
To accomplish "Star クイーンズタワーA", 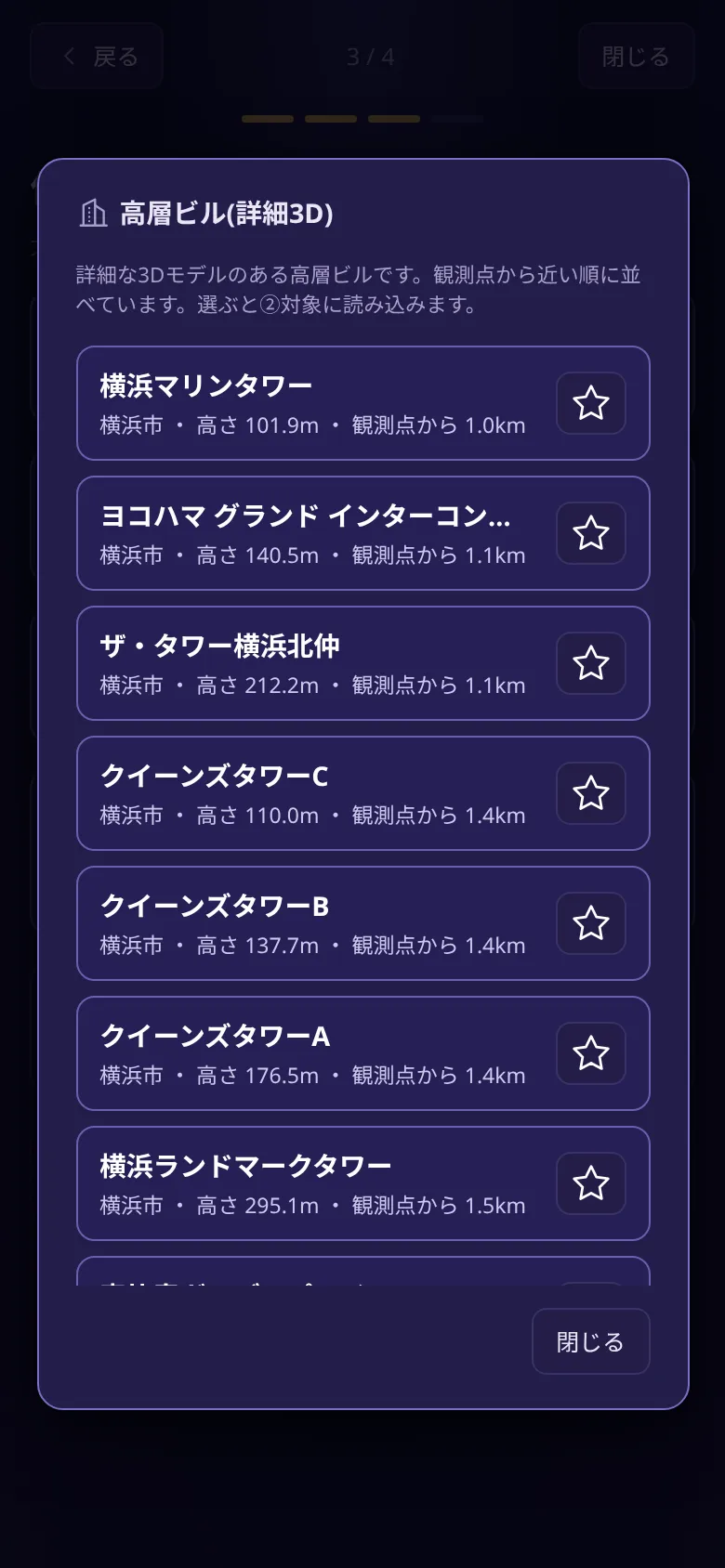I will pyautogui.click(x=591, y=1053).
